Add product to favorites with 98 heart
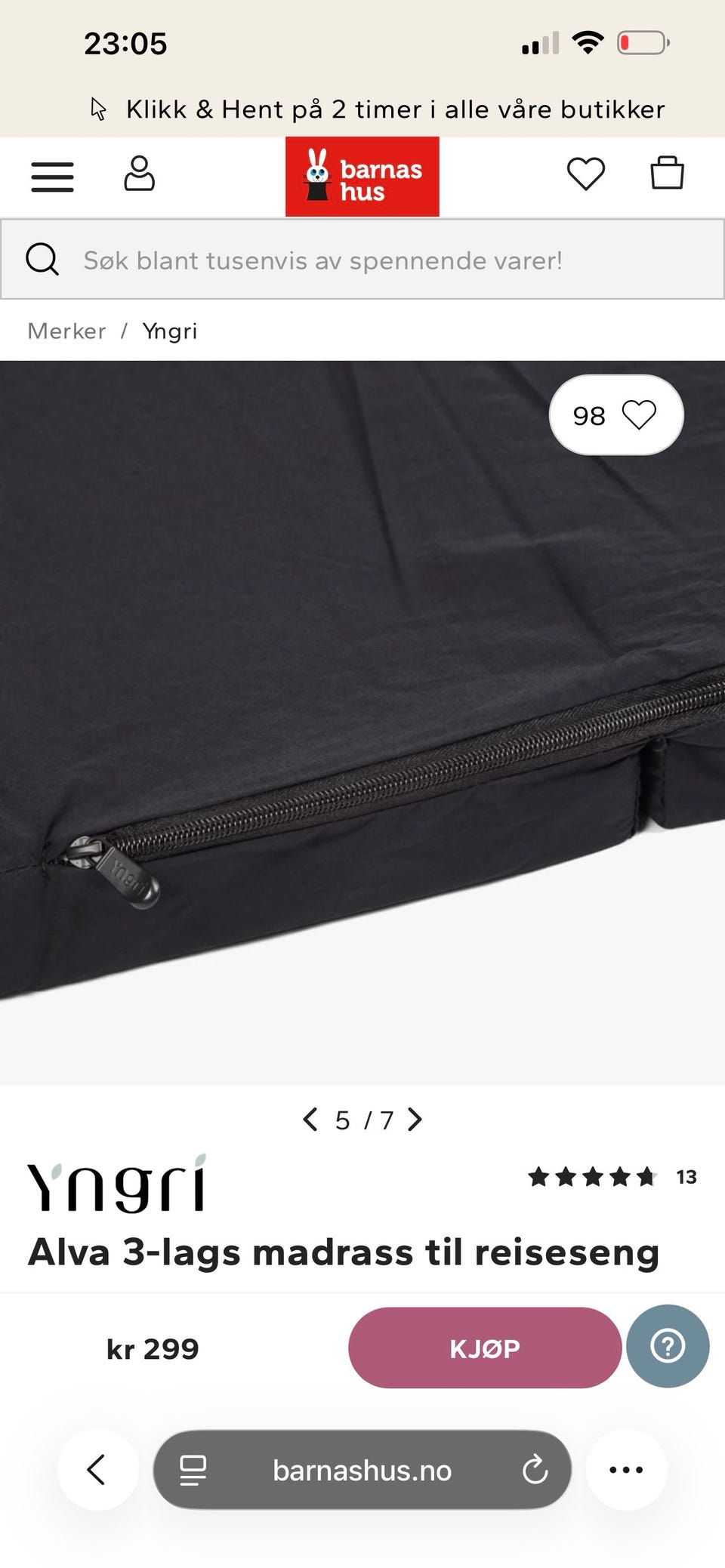The width and height of the screenshot is (725, 1568). point(616,415)
